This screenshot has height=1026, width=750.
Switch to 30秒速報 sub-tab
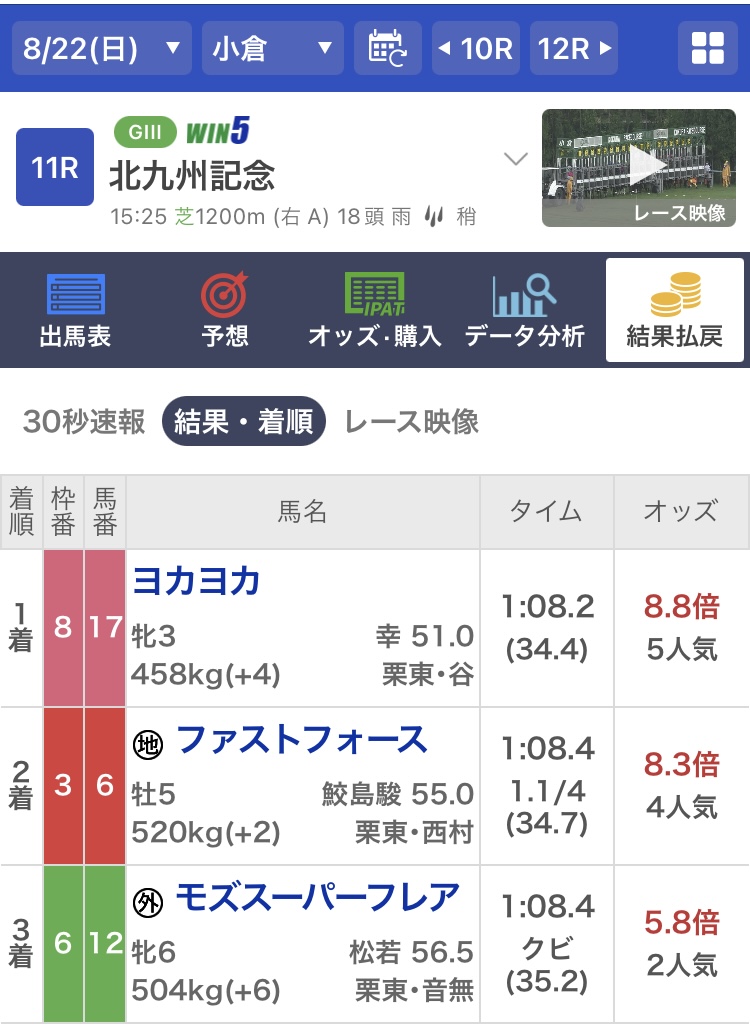point(84,421)
